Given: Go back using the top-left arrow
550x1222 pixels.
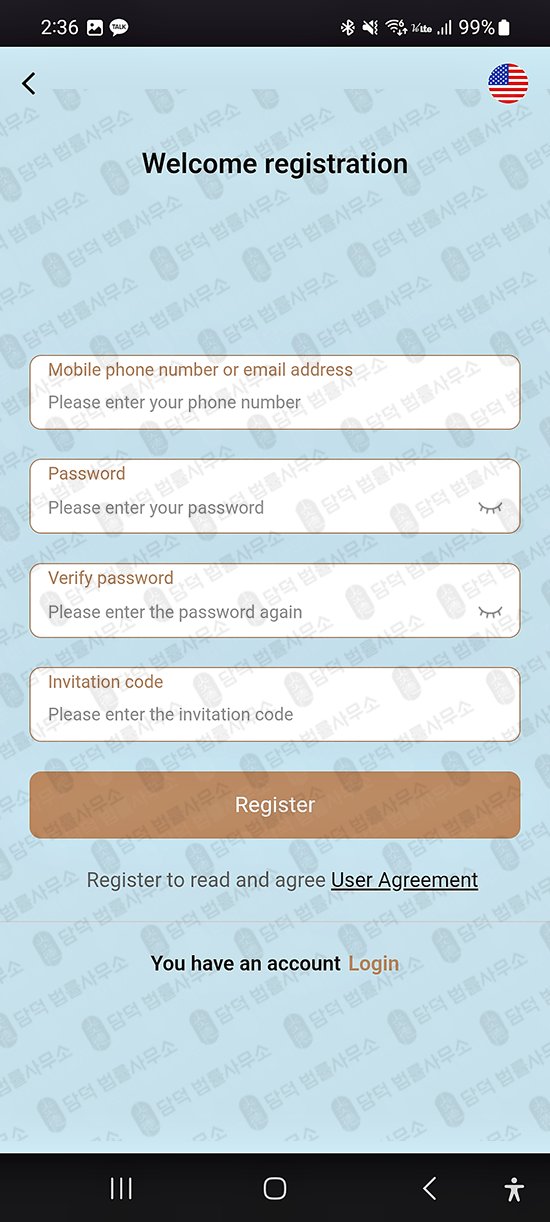Looking at the screenshot, I should pyautogui.click(x=29, y=84).
